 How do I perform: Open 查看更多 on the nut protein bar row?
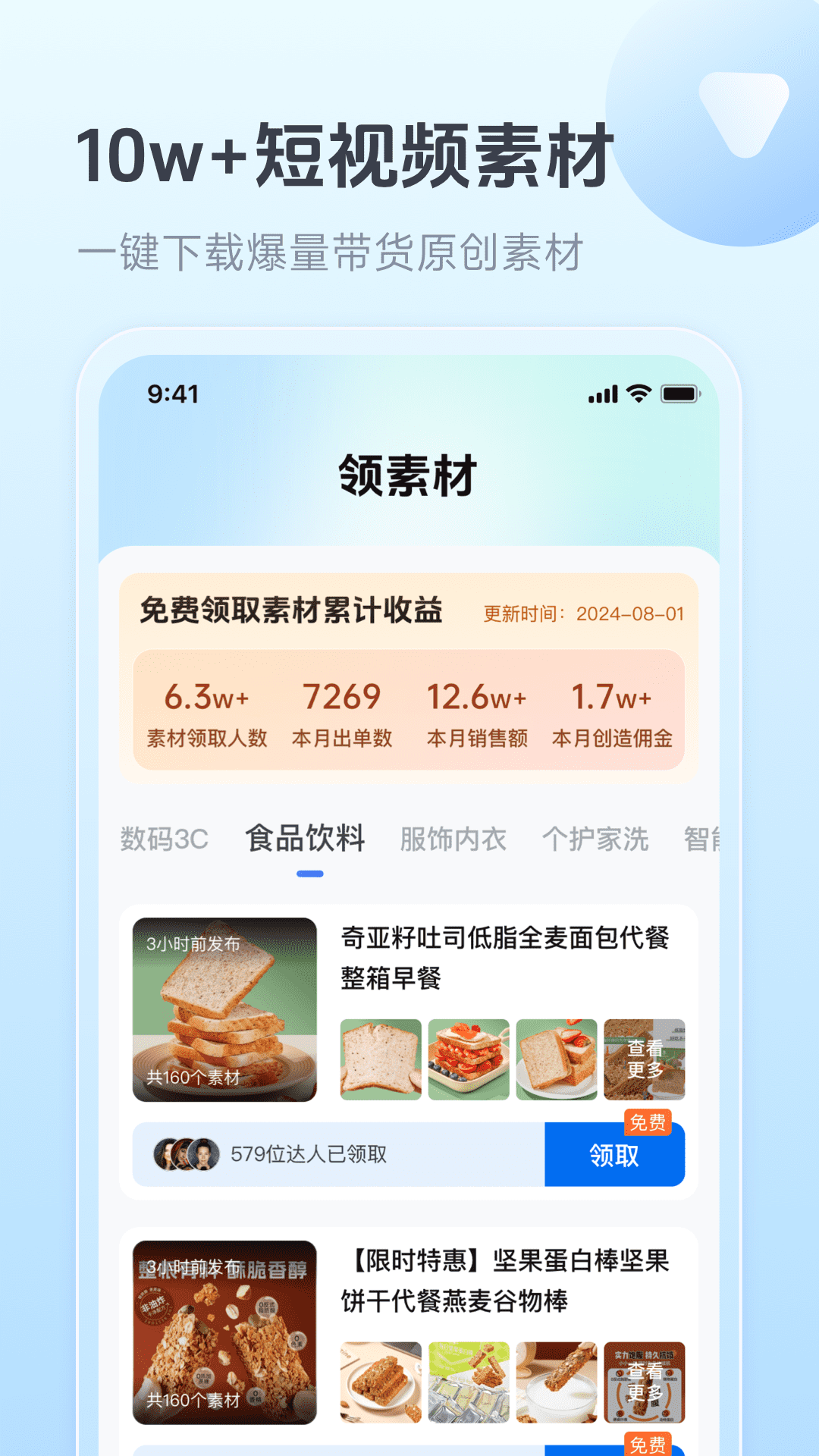pos(645,1382)
